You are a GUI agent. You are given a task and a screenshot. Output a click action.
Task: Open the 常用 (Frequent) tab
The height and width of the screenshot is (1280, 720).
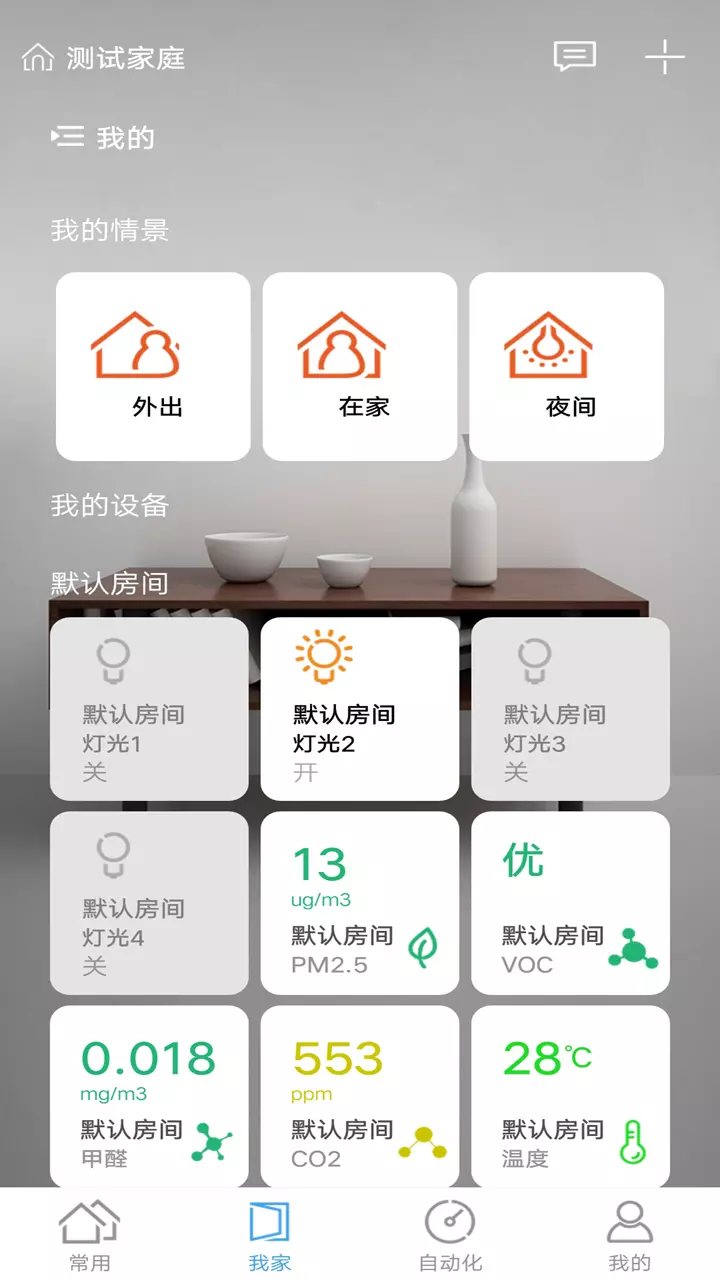pos(90,1232)
